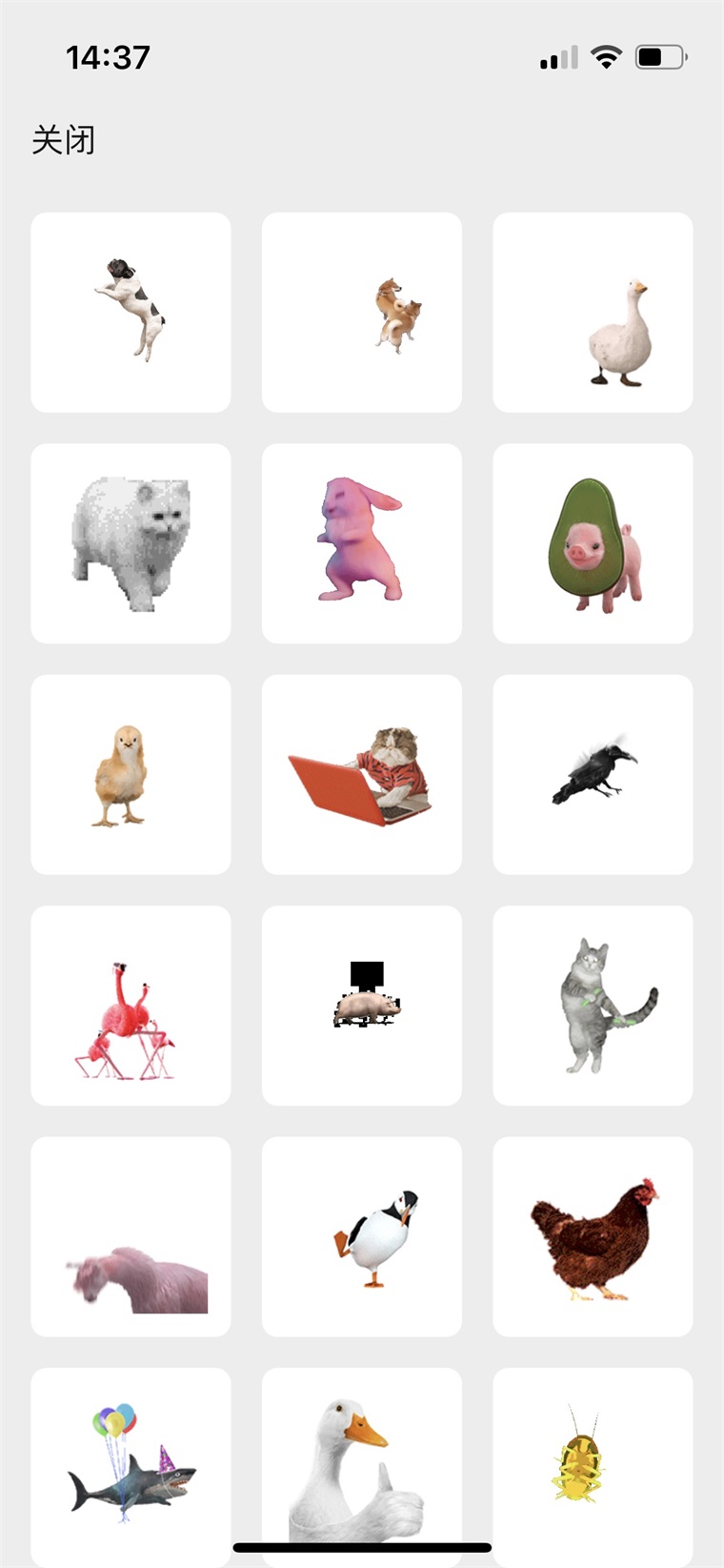Choose the dancing penguin sticker
Image resolution: width=724 pixels, height=1568 pixels.
(x=362, y=1236)
